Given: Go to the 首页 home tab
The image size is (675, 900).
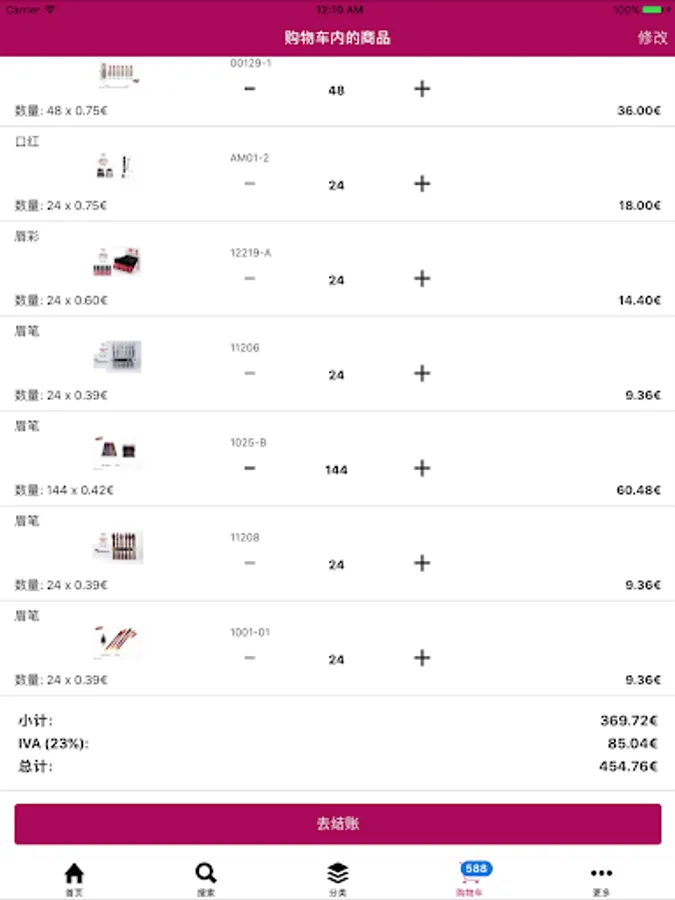Looking at the screenshot, I should click(74, 877).
